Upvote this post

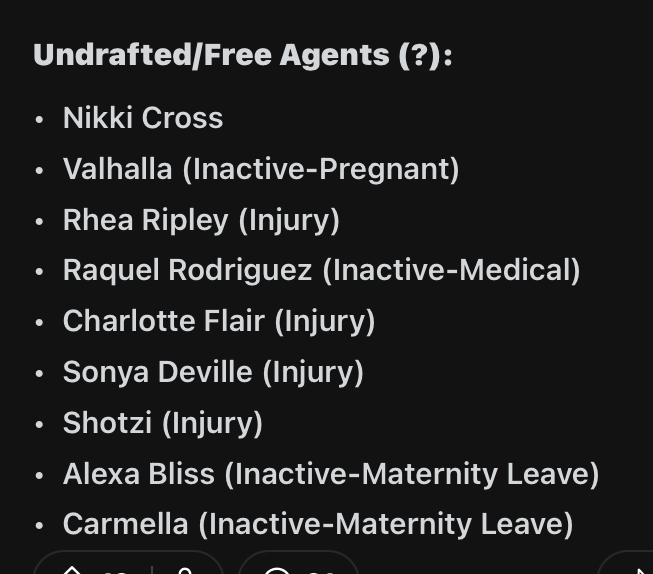(73, 569)
